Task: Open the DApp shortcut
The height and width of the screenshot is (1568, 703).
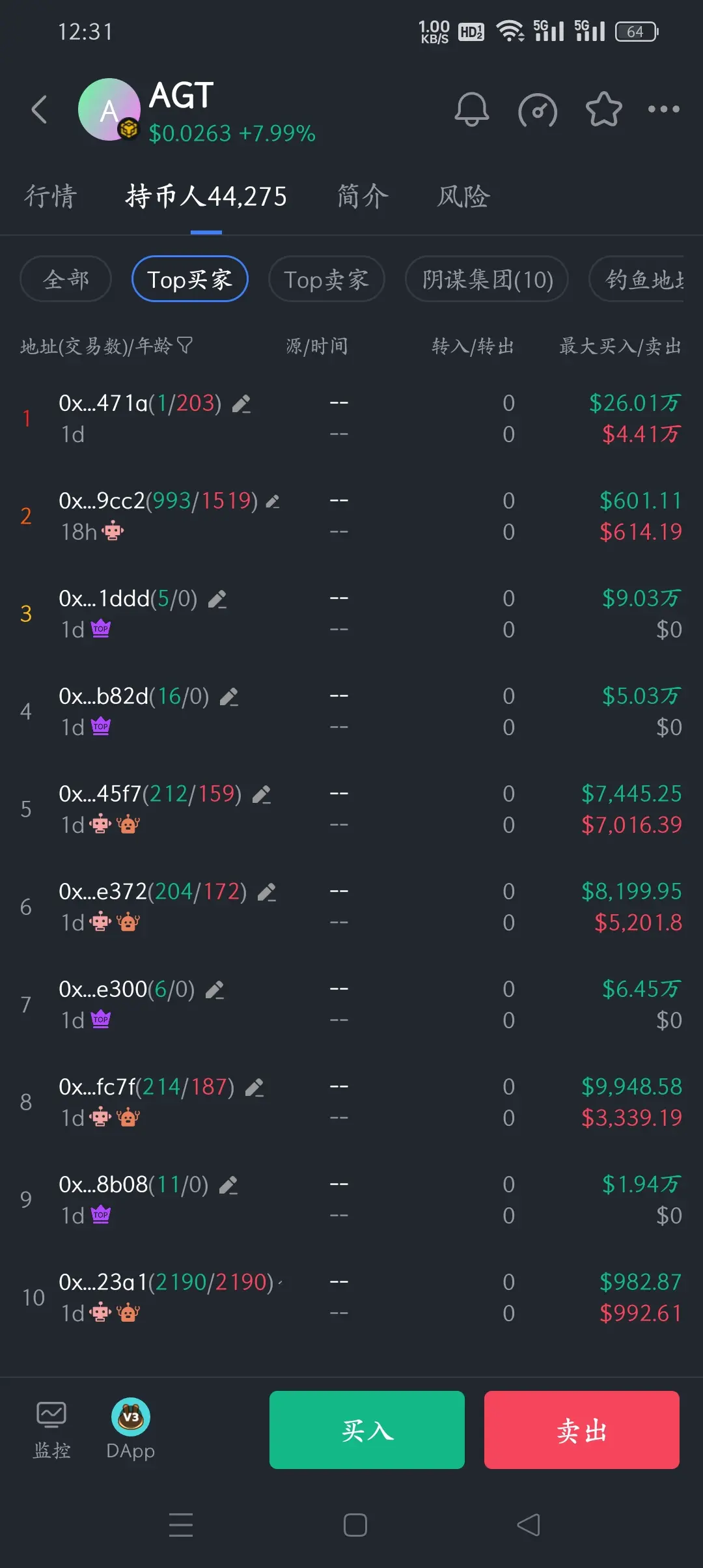Action: pos(130,1429)
